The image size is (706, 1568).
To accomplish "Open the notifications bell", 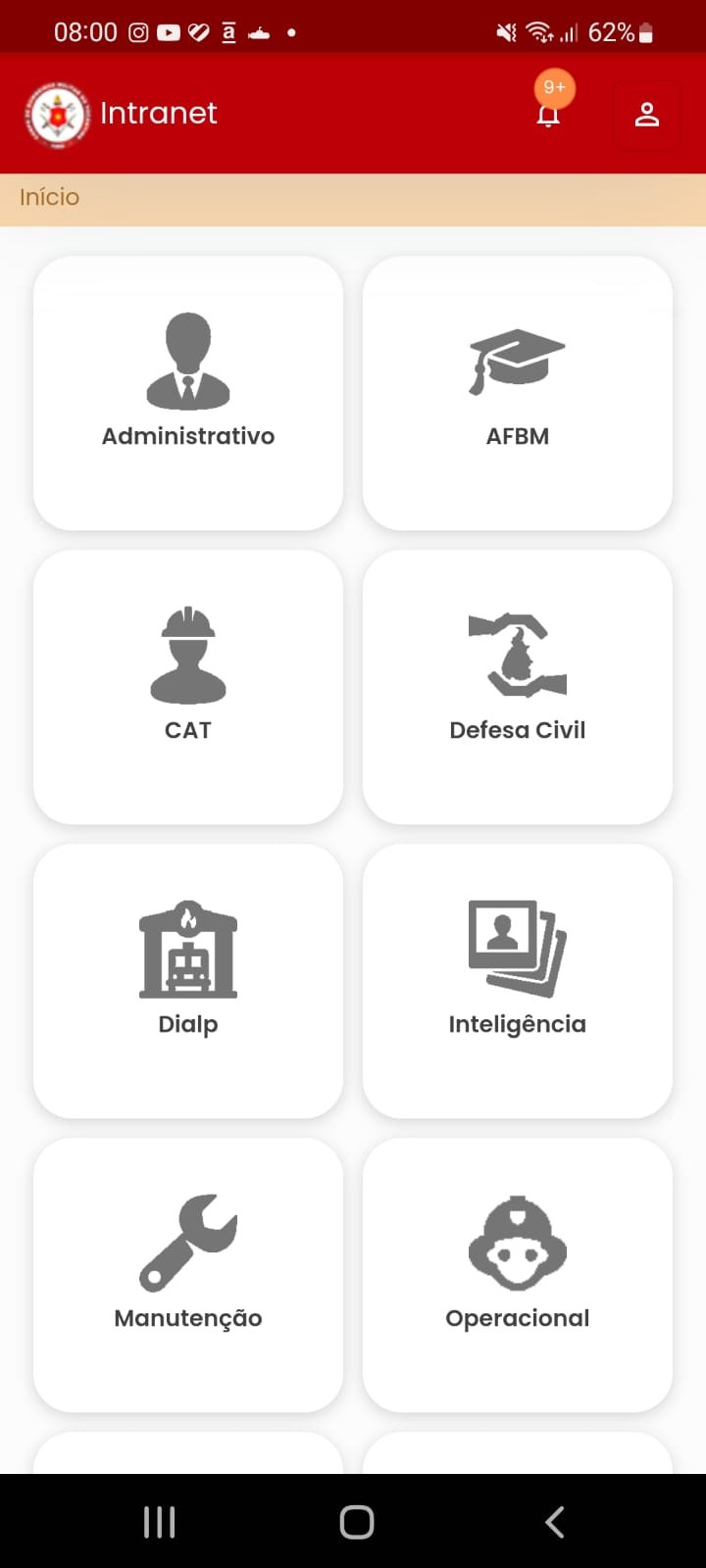I will tap(548, 115).
